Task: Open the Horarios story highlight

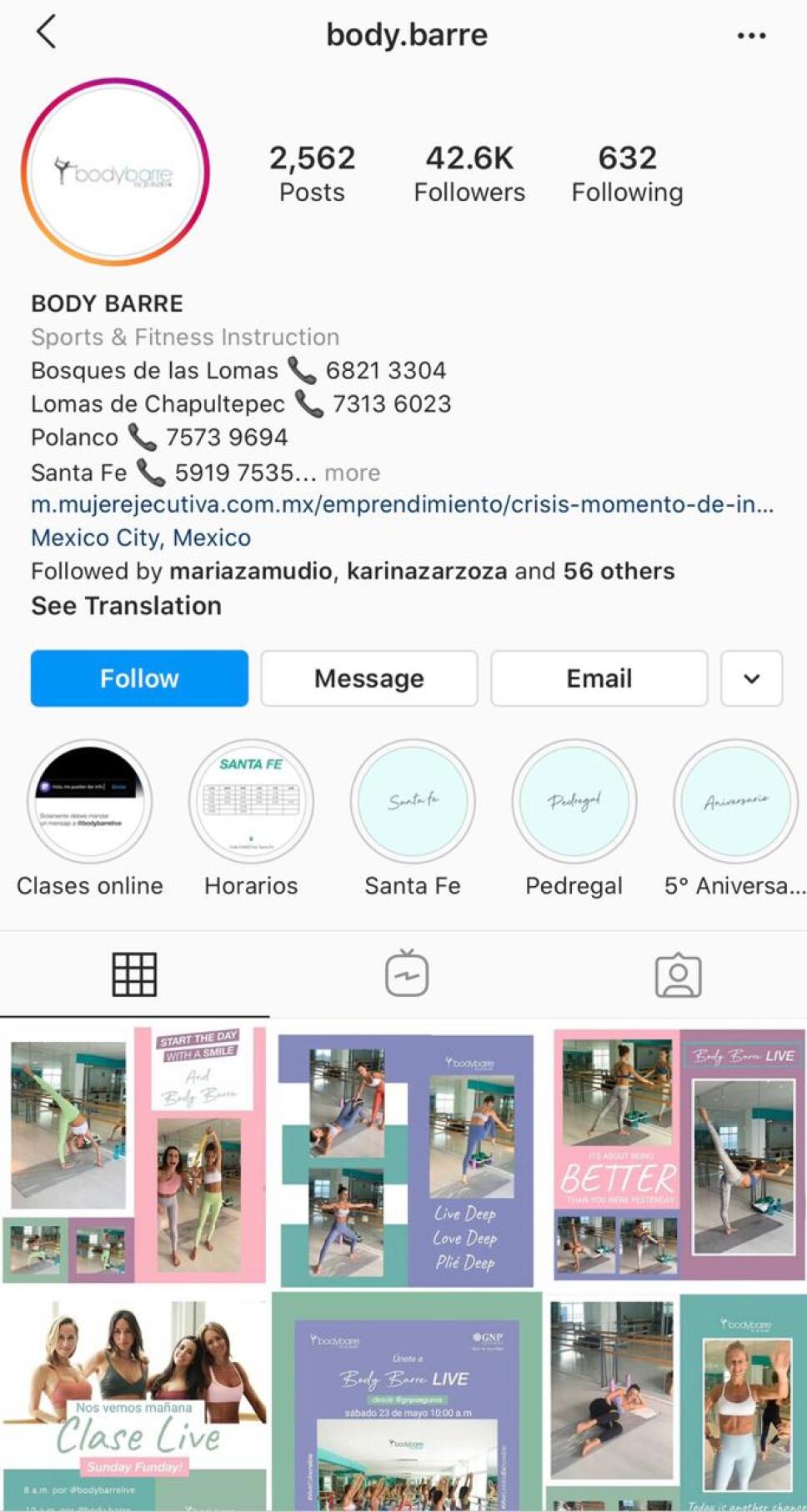Action: 251,801
